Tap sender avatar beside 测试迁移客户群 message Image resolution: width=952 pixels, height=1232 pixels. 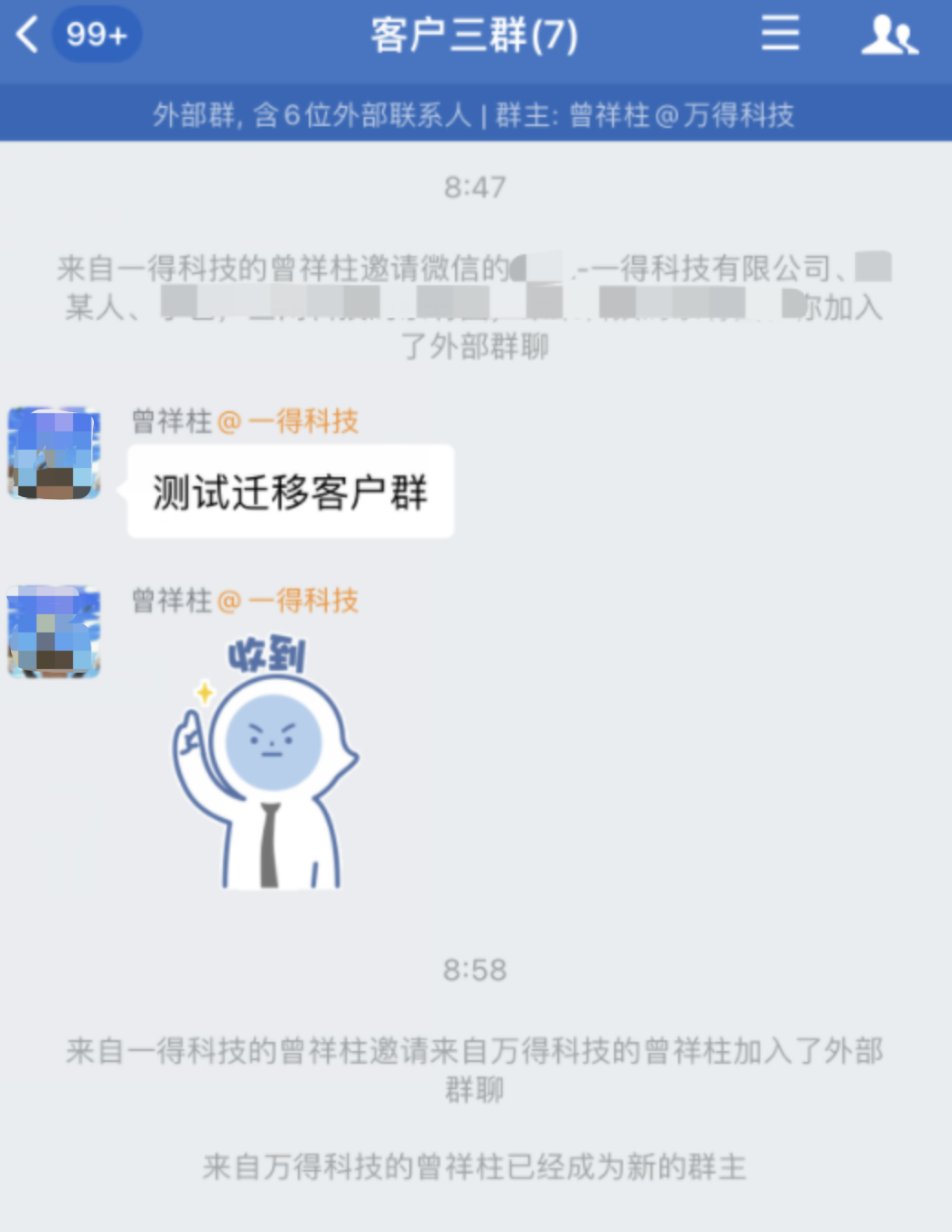coord(55,453)
